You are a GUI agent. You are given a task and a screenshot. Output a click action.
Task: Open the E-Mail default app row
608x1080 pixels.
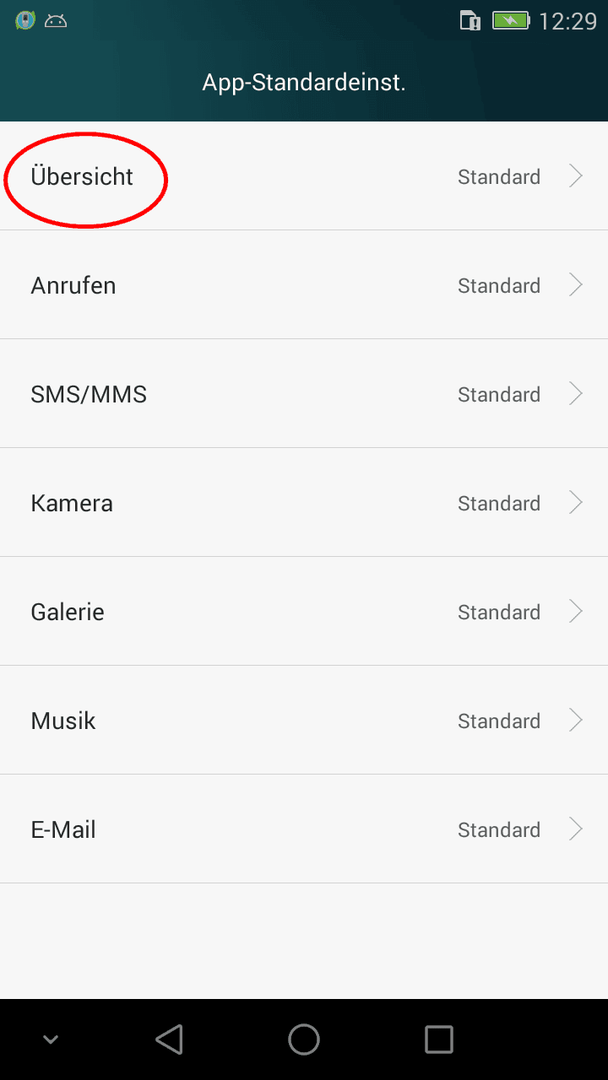click(304, 829)
